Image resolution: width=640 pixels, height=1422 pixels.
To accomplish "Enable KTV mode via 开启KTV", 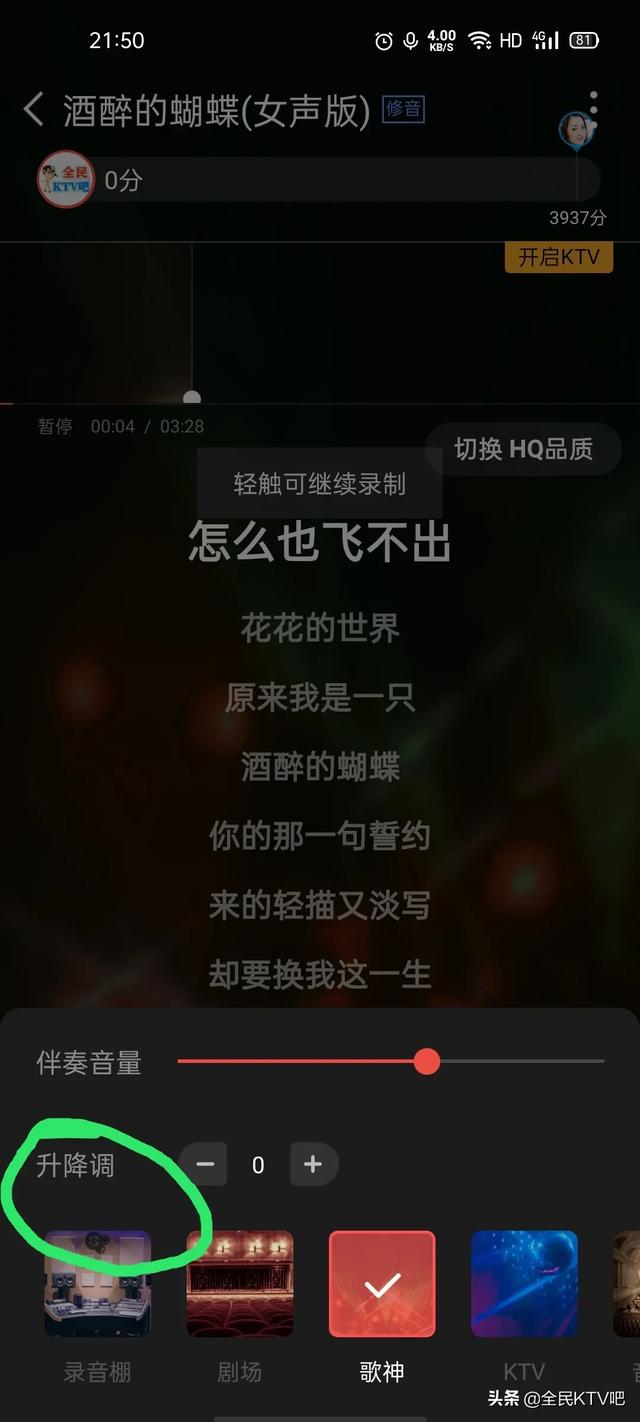I will (558, 257).
